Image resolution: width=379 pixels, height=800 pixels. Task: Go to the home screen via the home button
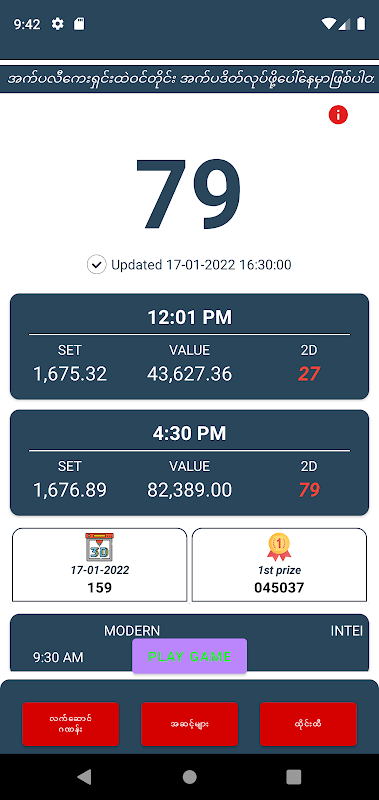pyautogui.click(x=189, y=777)
